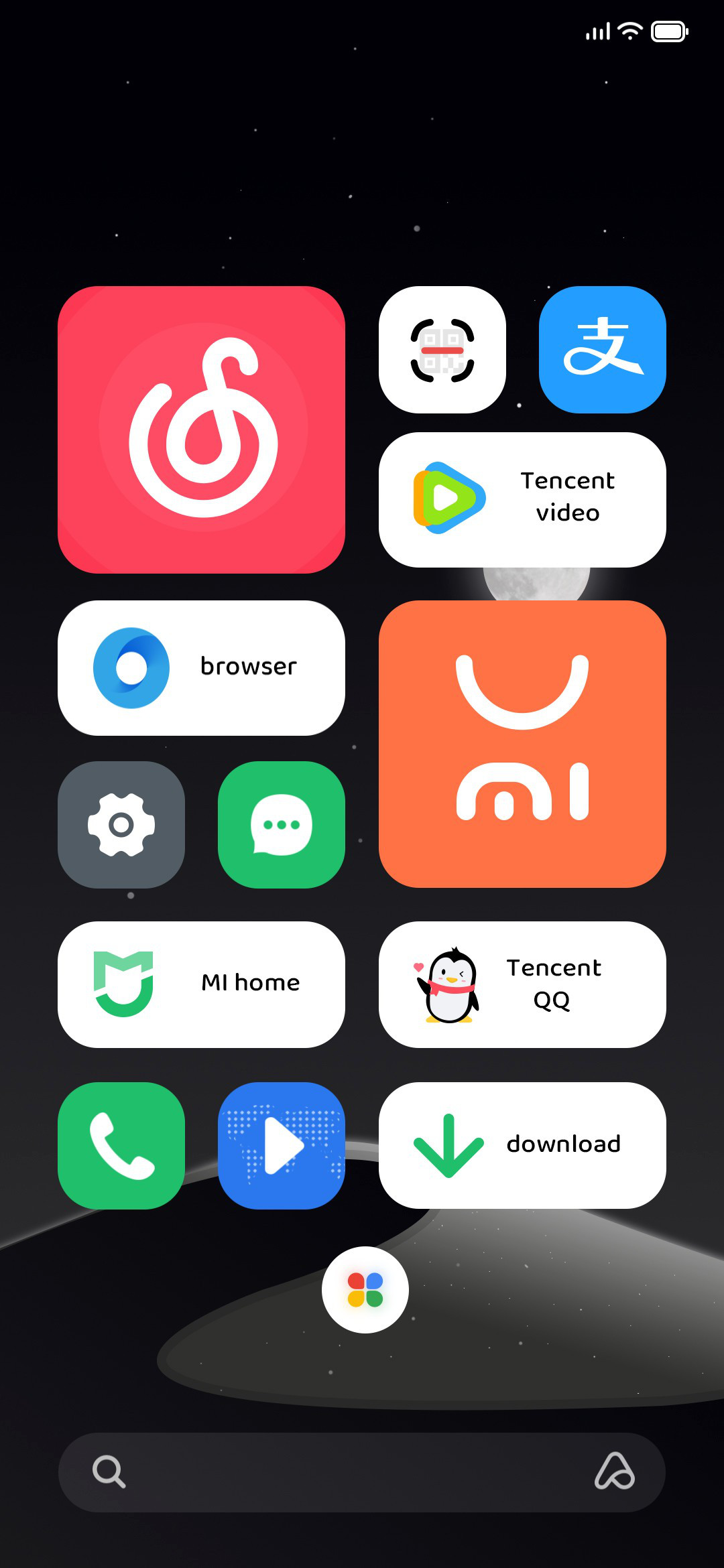Launch Tencent QQ

[522, 984]
